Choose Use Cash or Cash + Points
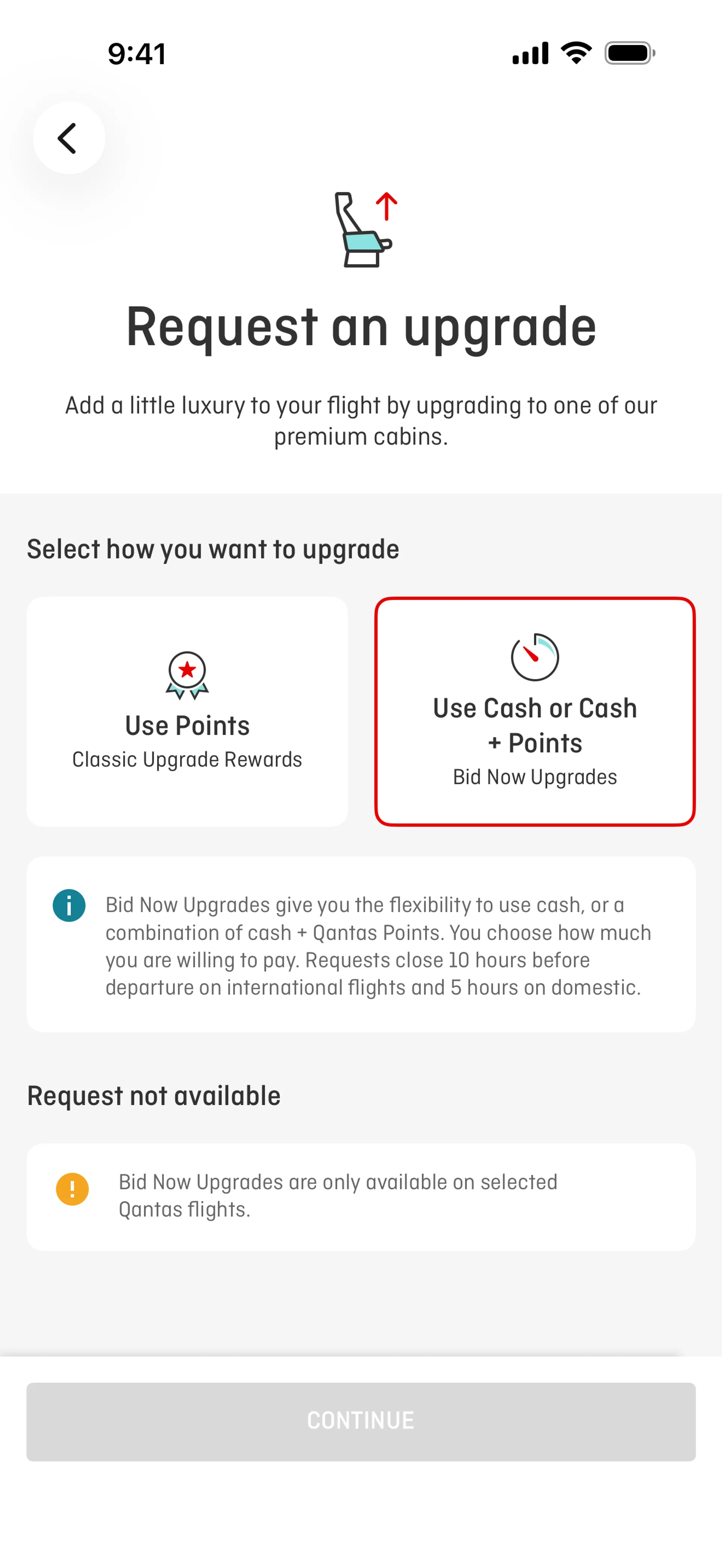The image size is (722, 1568). pos(534,711)
